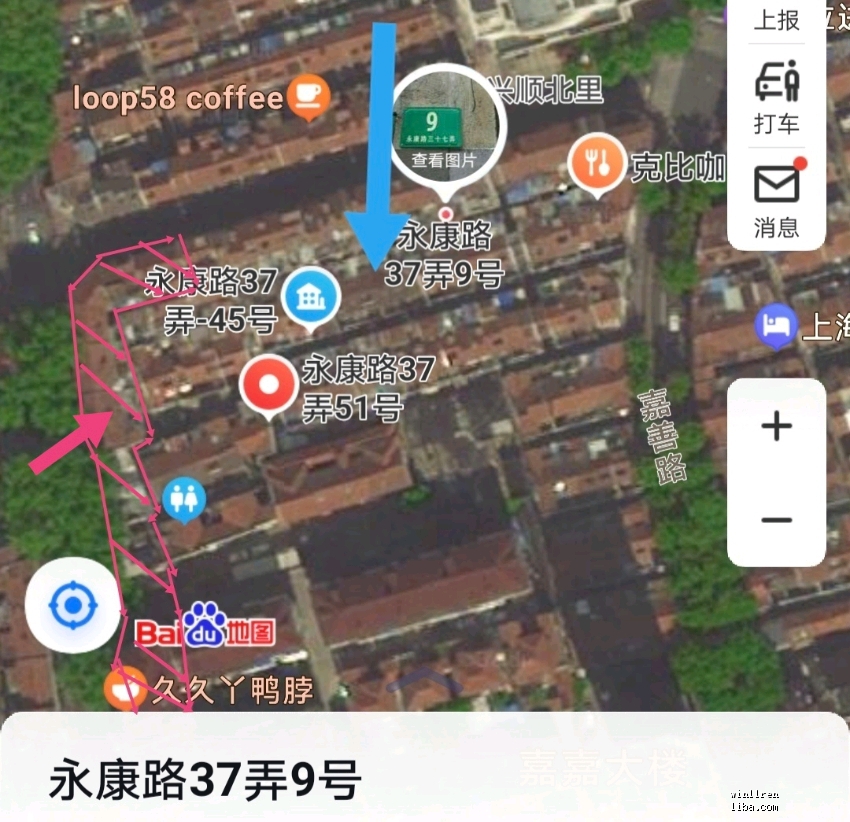The height and width of the screenshot is (822, 850).
Task: Select 克比咖啡 restaurant marker
Action: point(597,164)
